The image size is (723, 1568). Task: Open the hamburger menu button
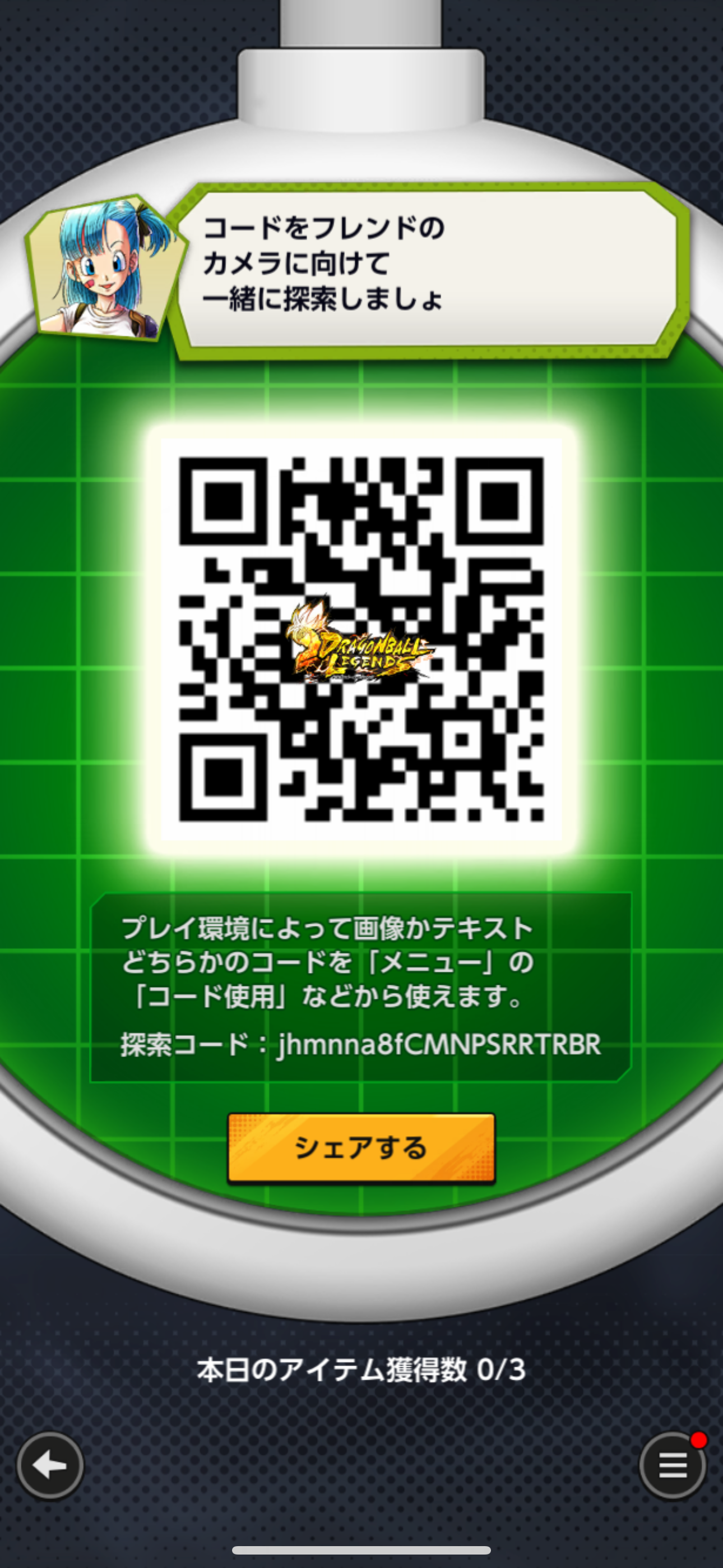click(673, 1465)
